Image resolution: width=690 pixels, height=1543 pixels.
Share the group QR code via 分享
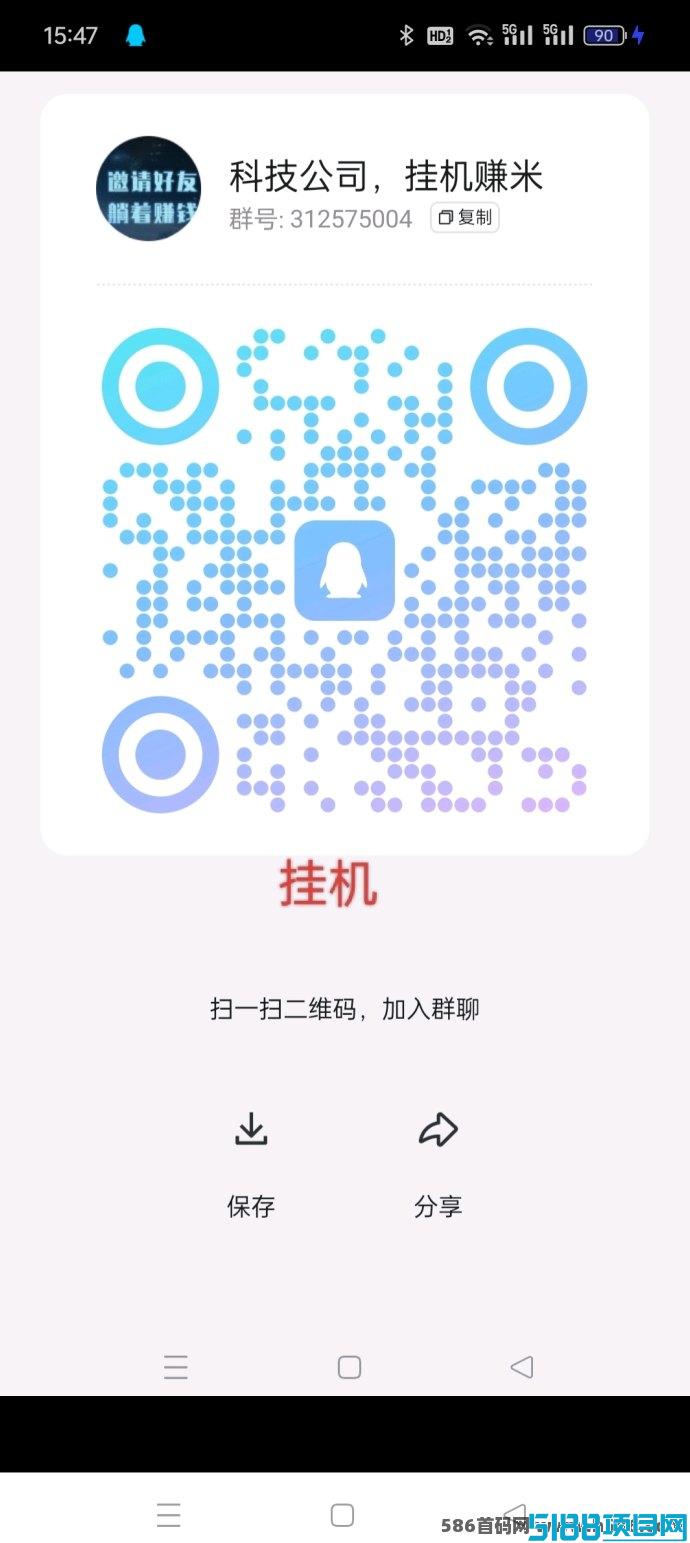click(x=438, y=1163)
